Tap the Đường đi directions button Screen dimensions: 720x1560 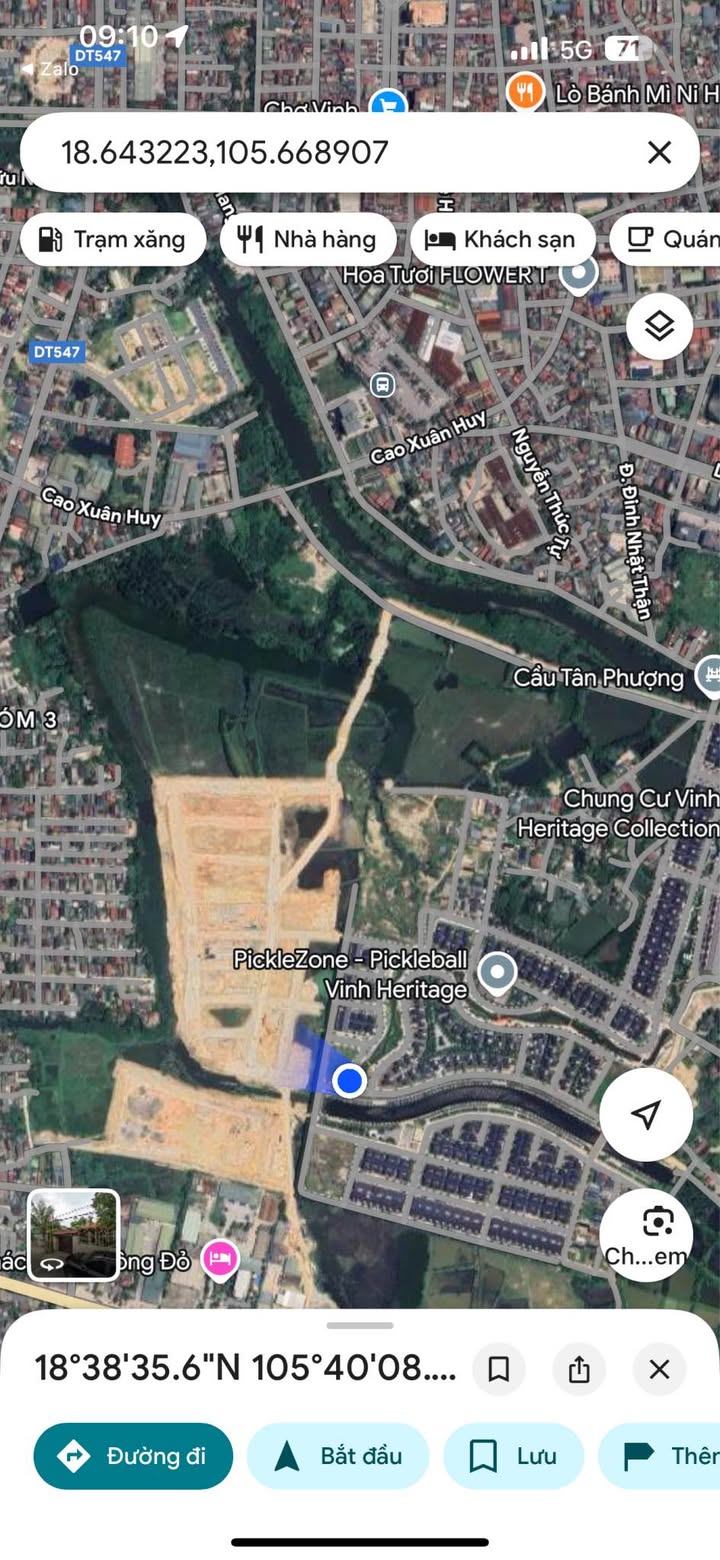[x=133, y=1456]
